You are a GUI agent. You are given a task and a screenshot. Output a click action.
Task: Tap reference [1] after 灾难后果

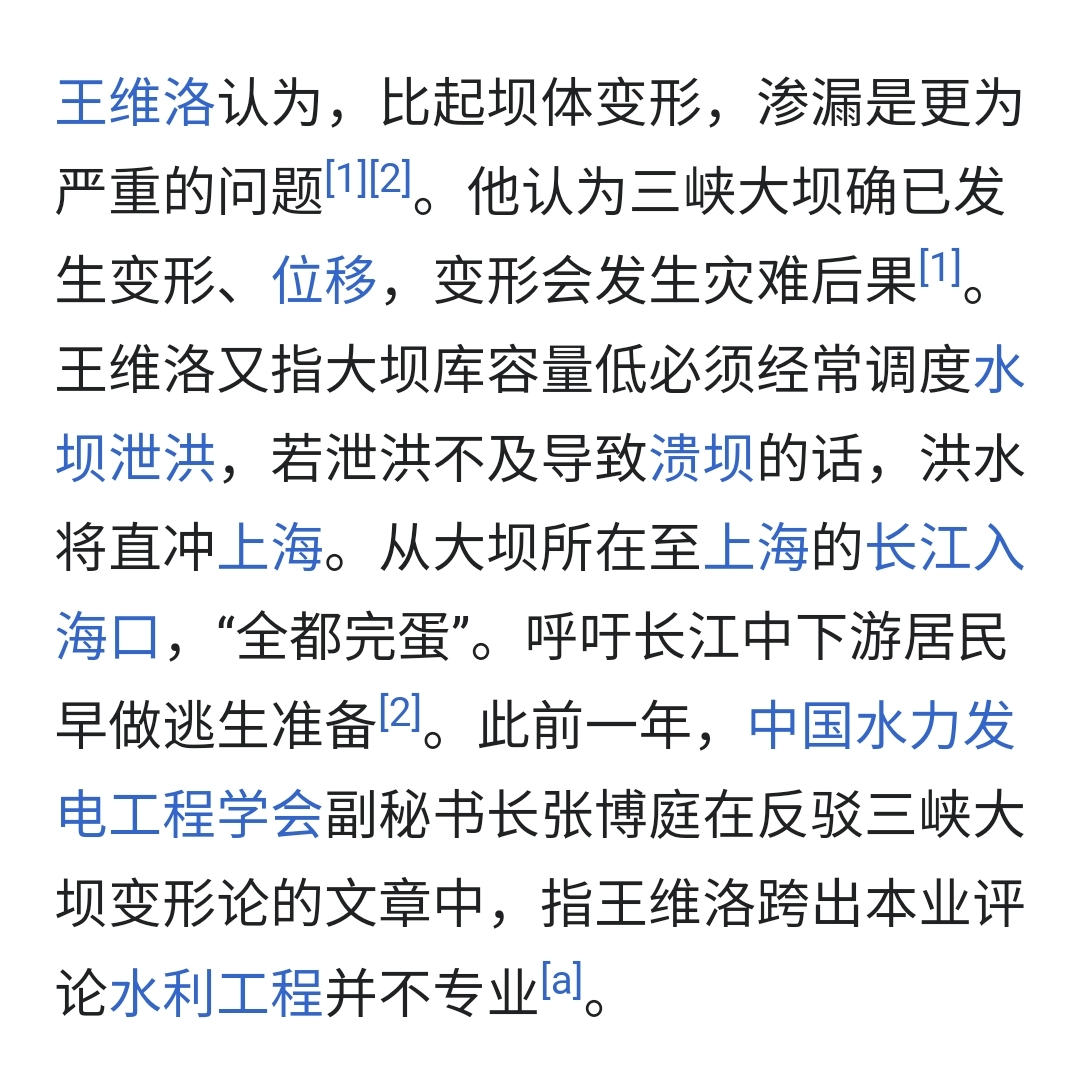[939, 269]
